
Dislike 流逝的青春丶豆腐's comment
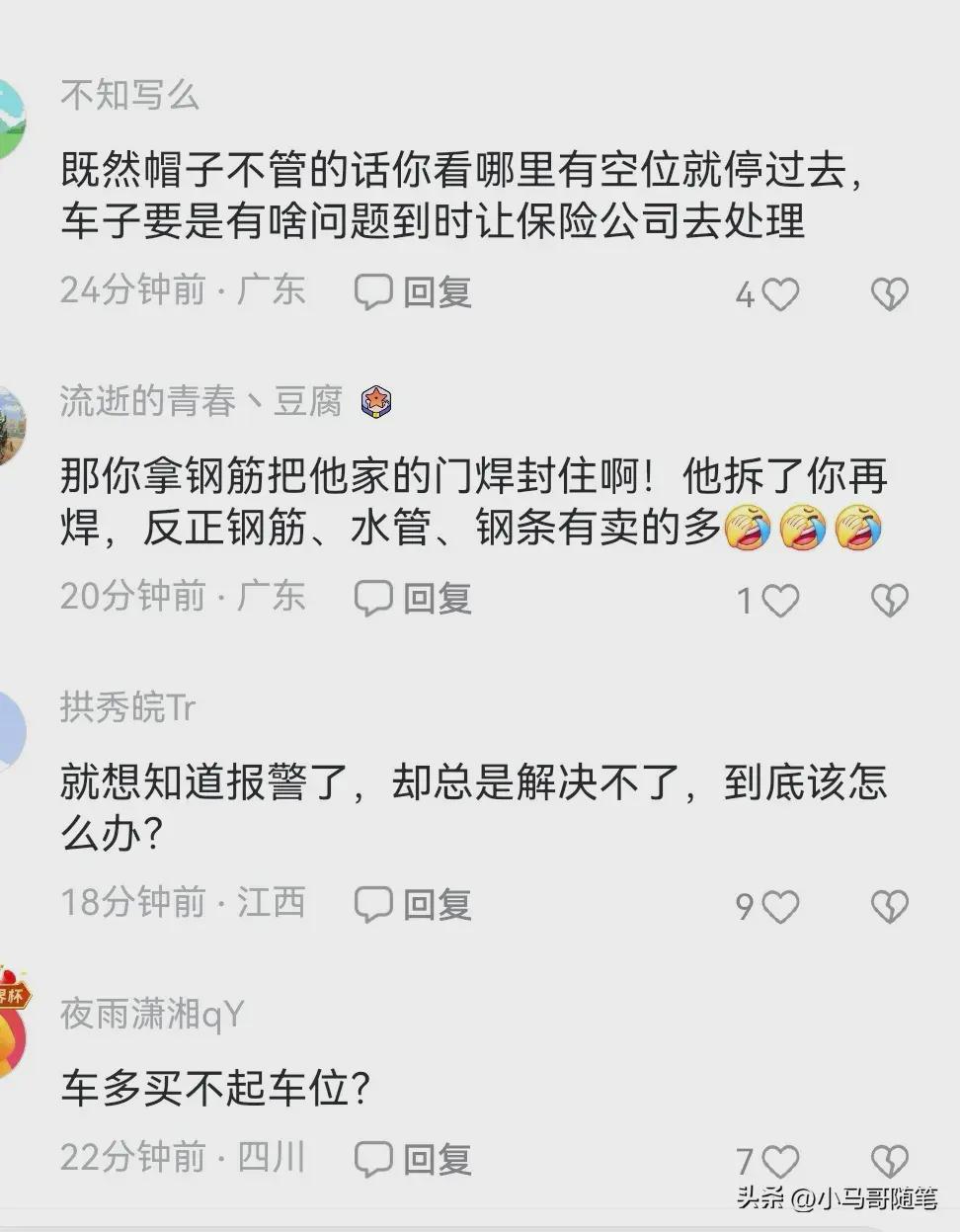pyautogui.click(x=889, y=600)
